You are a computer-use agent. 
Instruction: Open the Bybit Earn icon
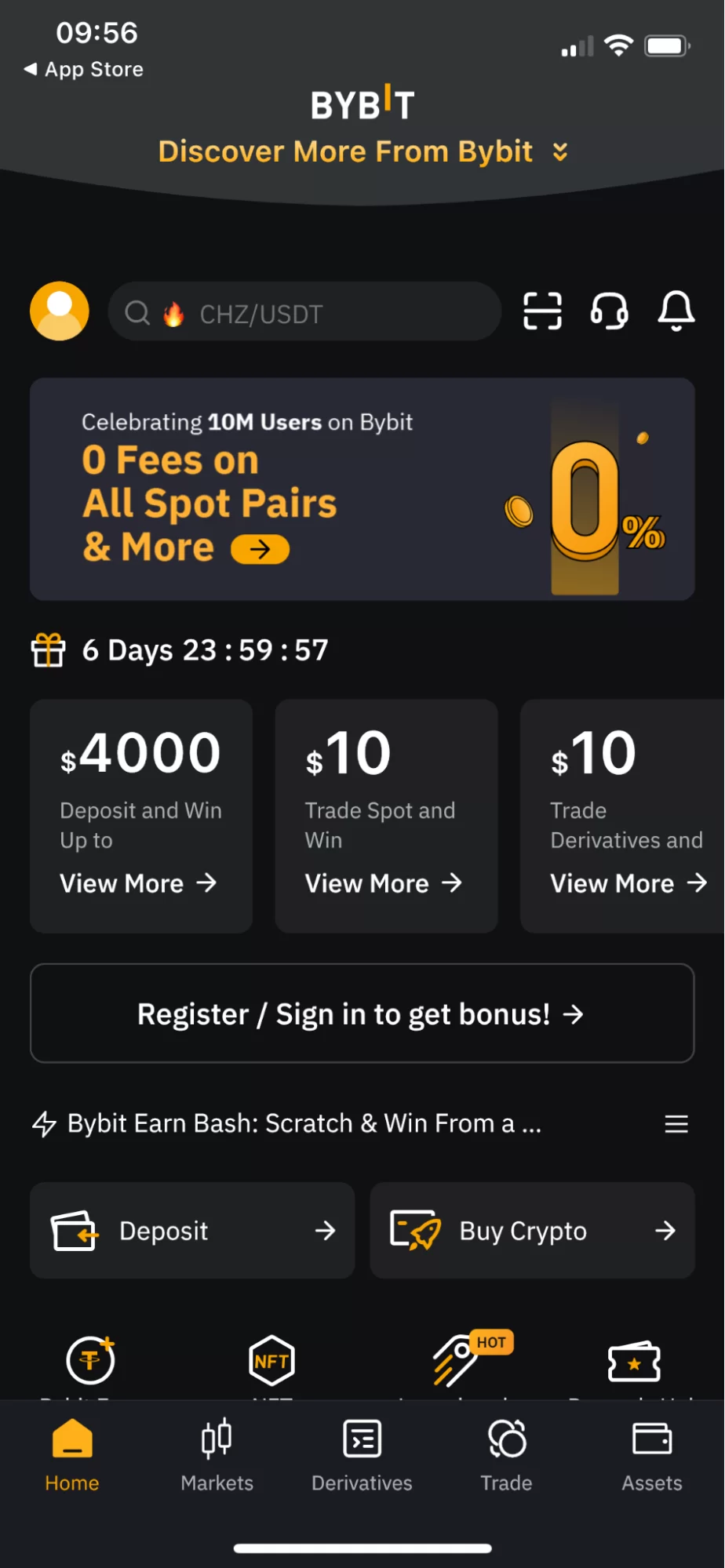(x=90, y=1361)
